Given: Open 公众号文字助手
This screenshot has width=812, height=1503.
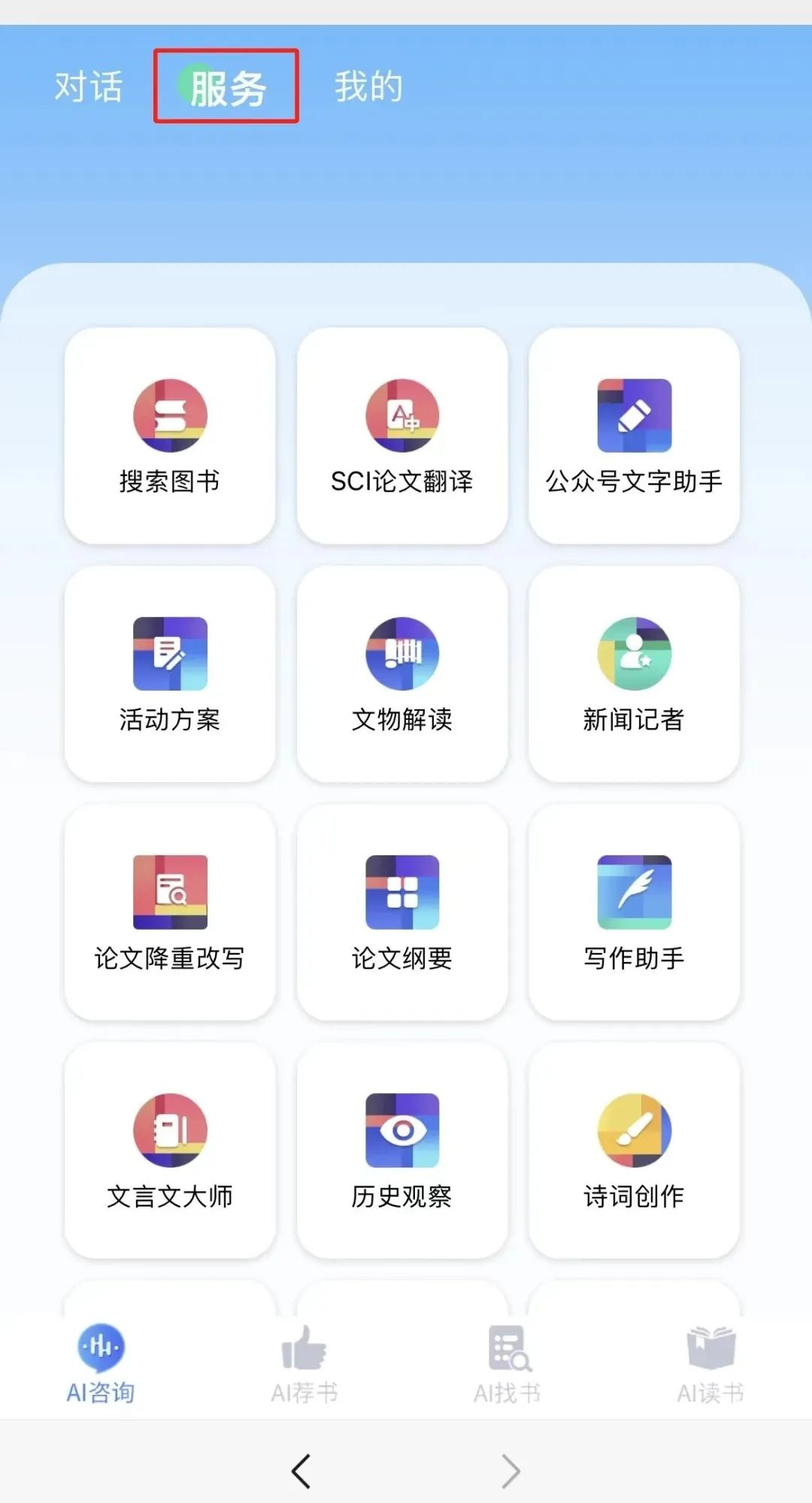Looking at the screenshot, I should (x=634, y=436).
